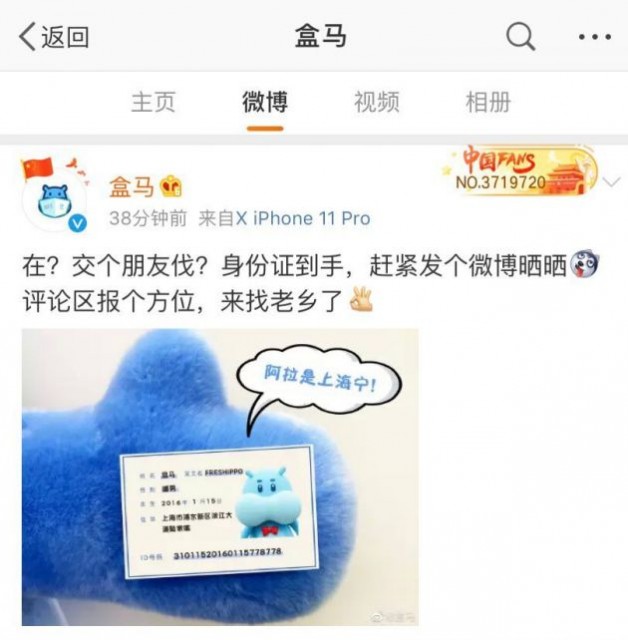The width and height of the screenshot is (628, 640).
Task: Tap the 盒马 avatar on the post
Action: coord(54,197)
